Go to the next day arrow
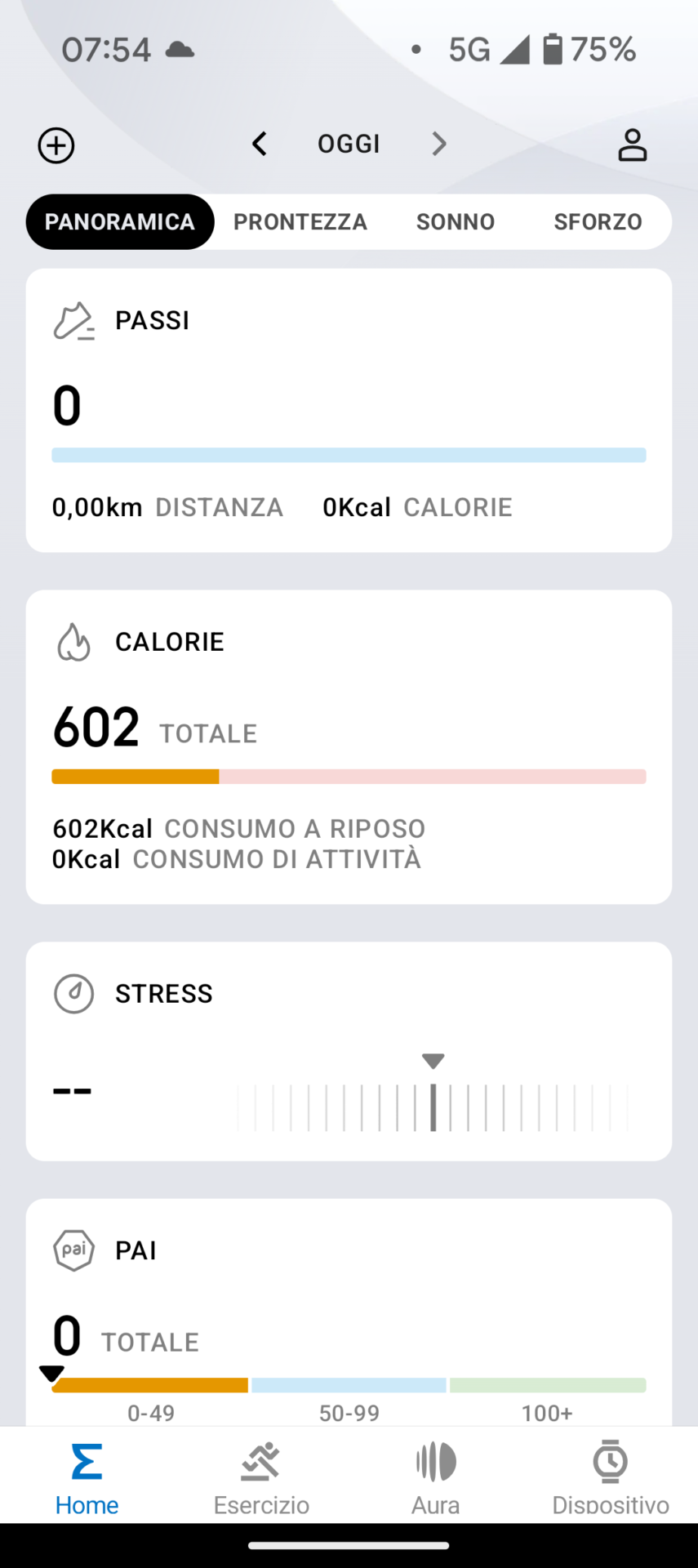This screenshot has width=698, height=1568. click(439, 144)
